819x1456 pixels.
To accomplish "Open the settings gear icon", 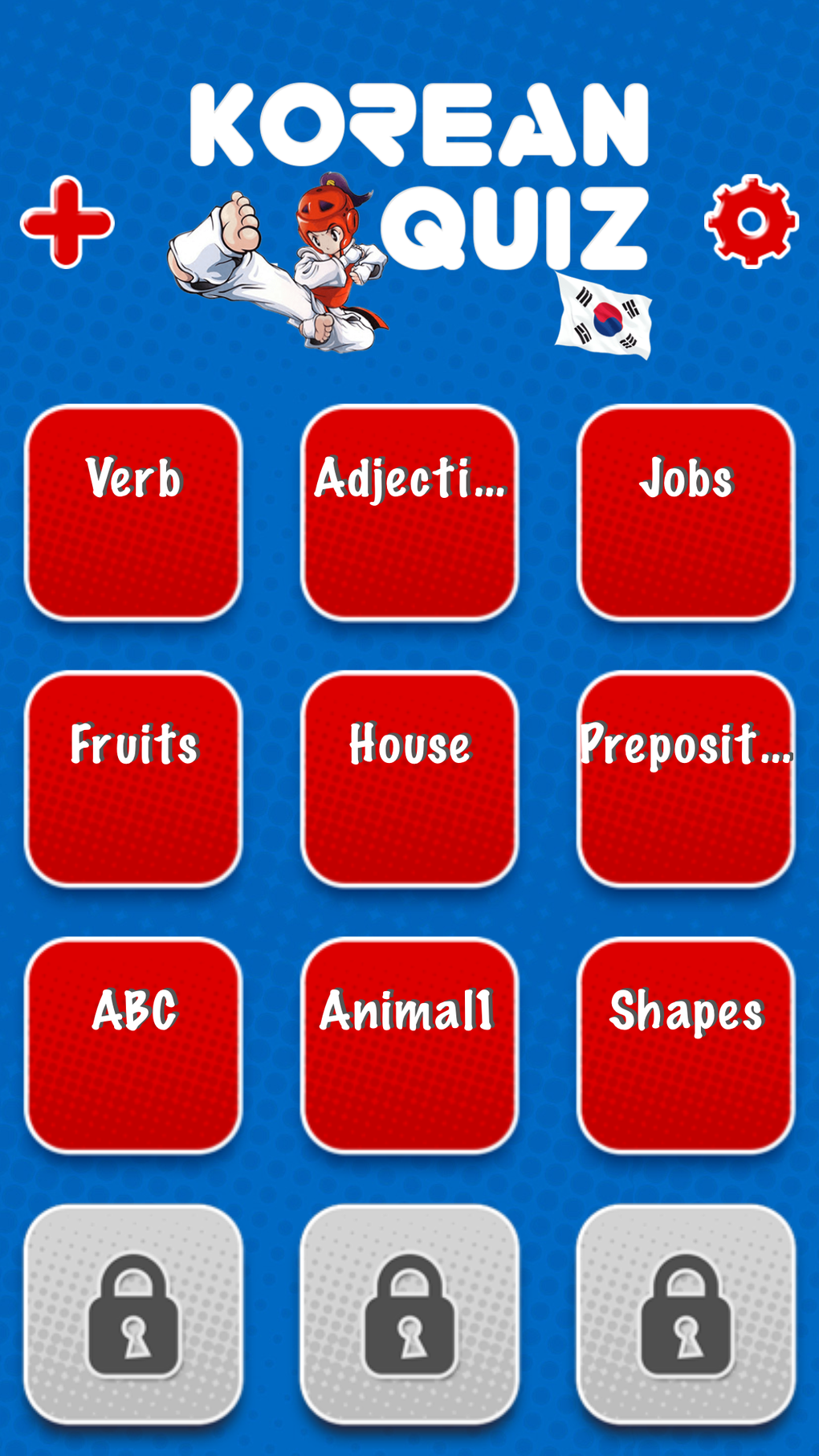I will [751, 221].
